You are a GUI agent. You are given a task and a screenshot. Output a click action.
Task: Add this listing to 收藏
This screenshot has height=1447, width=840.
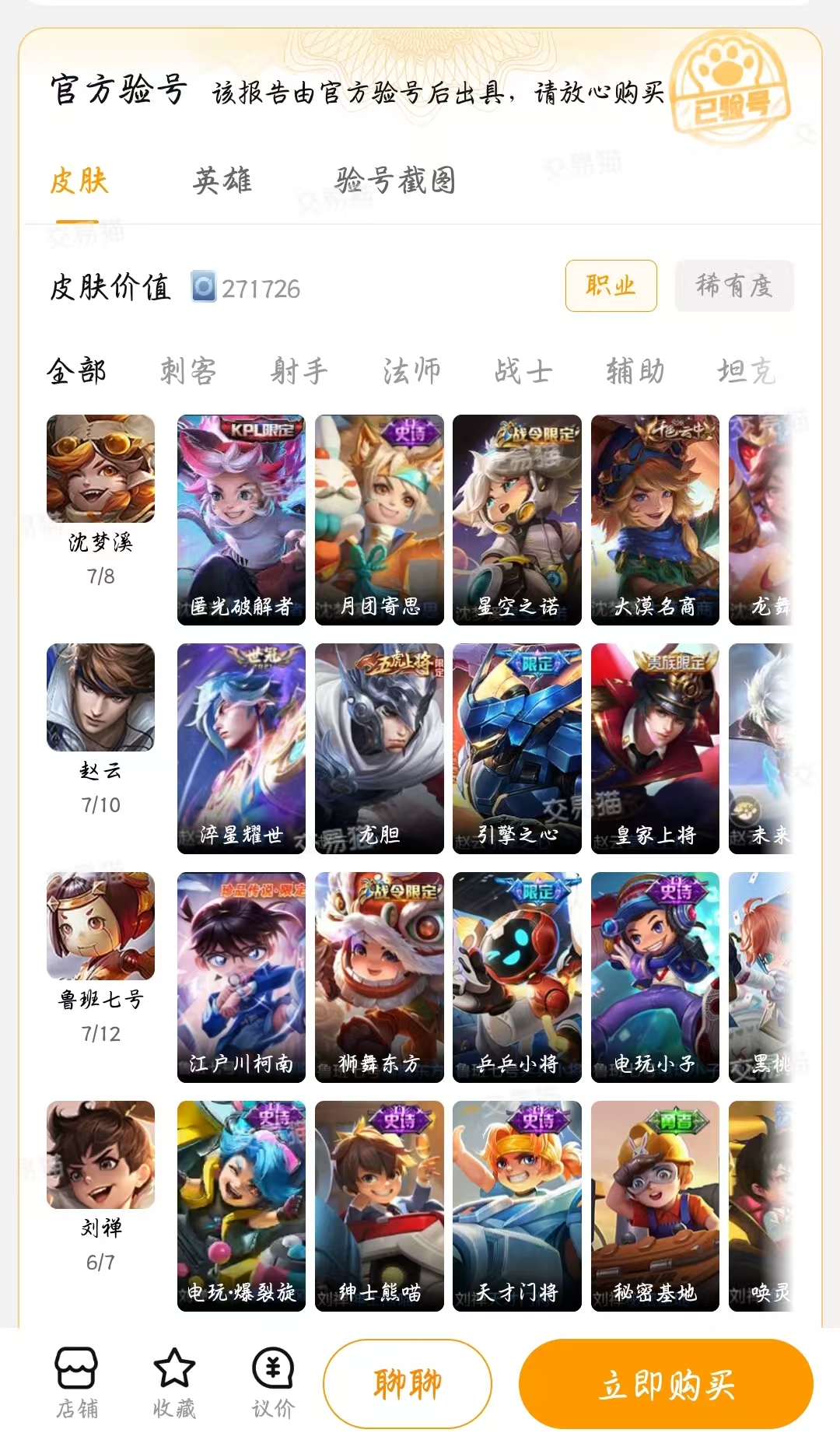(x=174, y=1384)
